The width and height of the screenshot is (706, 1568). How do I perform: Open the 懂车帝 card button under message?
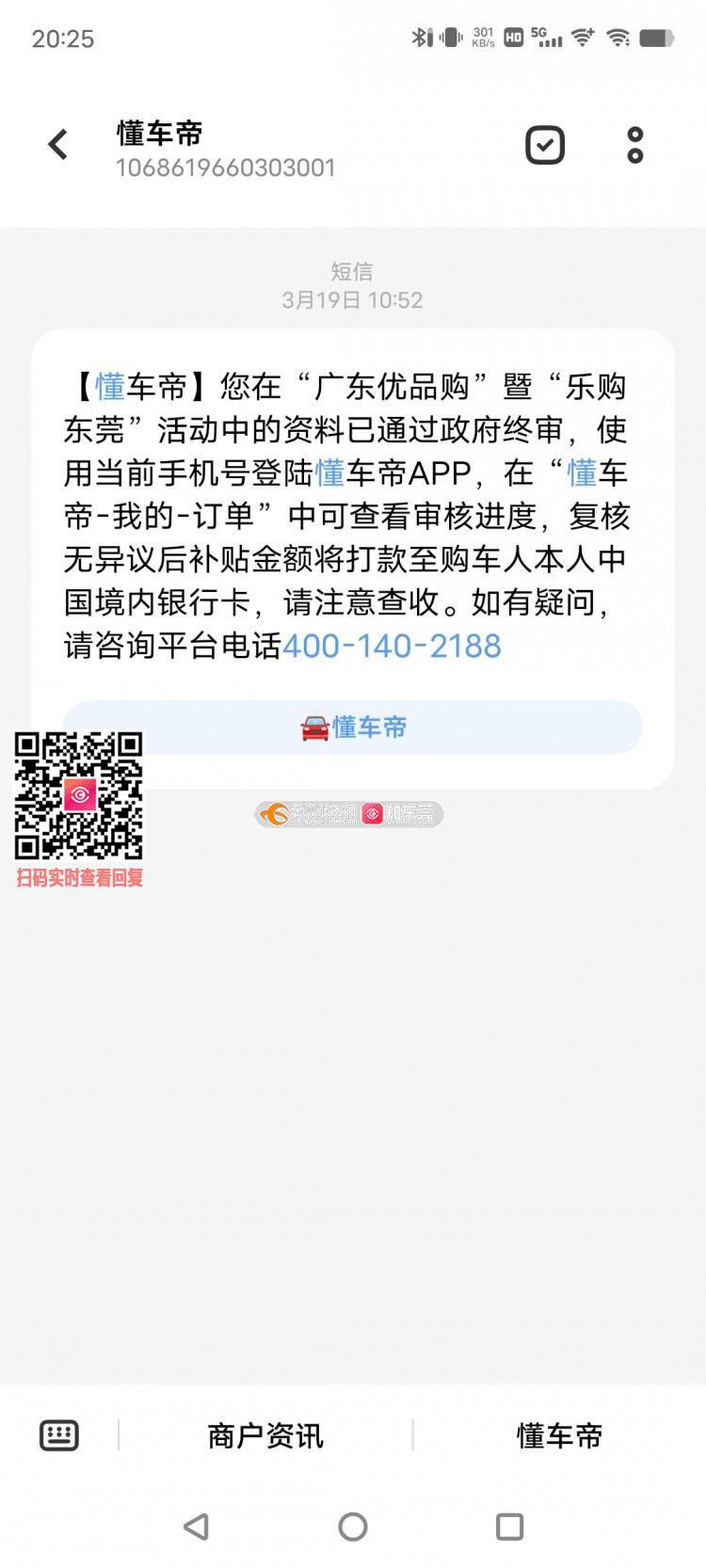coord(353,727)
